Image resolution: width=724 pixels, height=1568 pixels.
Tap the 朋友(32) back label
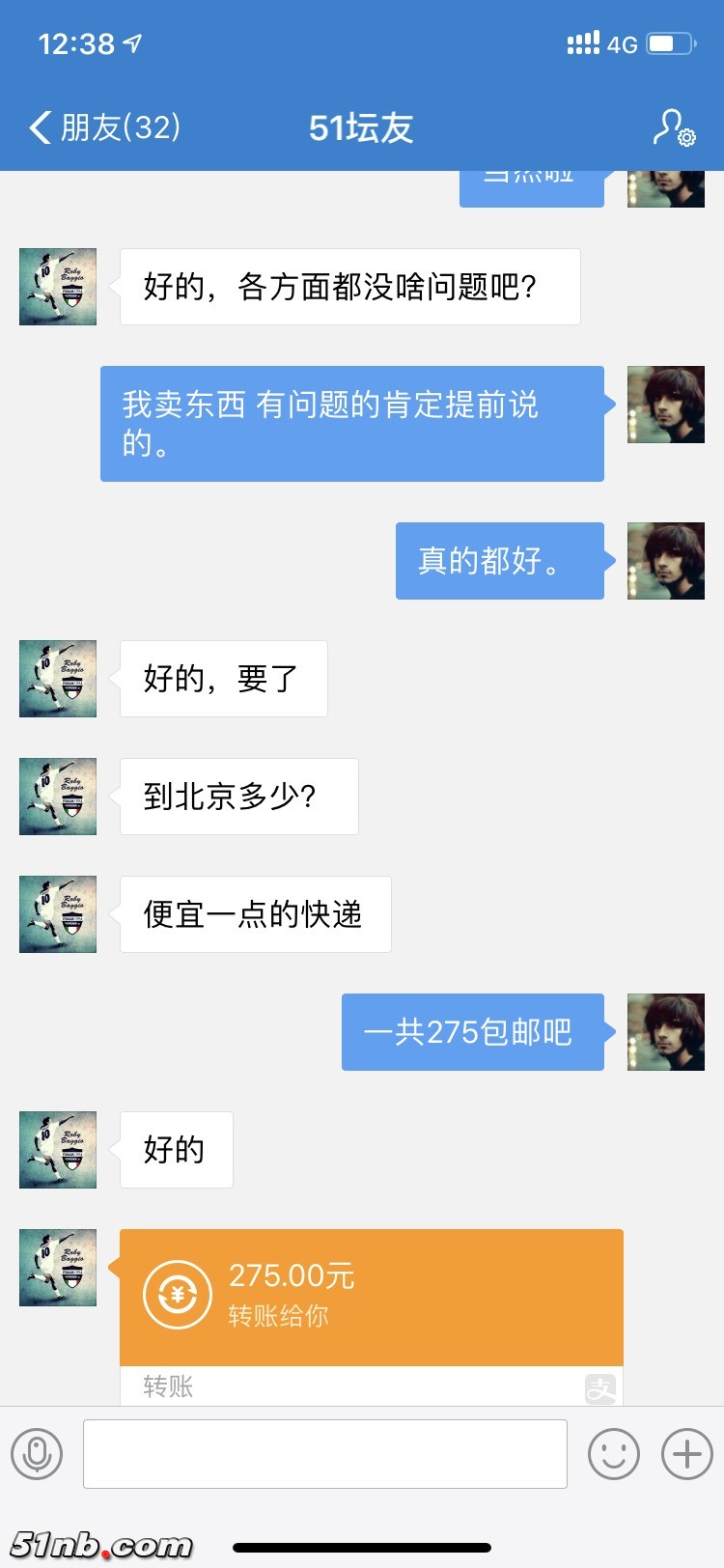click(x=120, y=126)
